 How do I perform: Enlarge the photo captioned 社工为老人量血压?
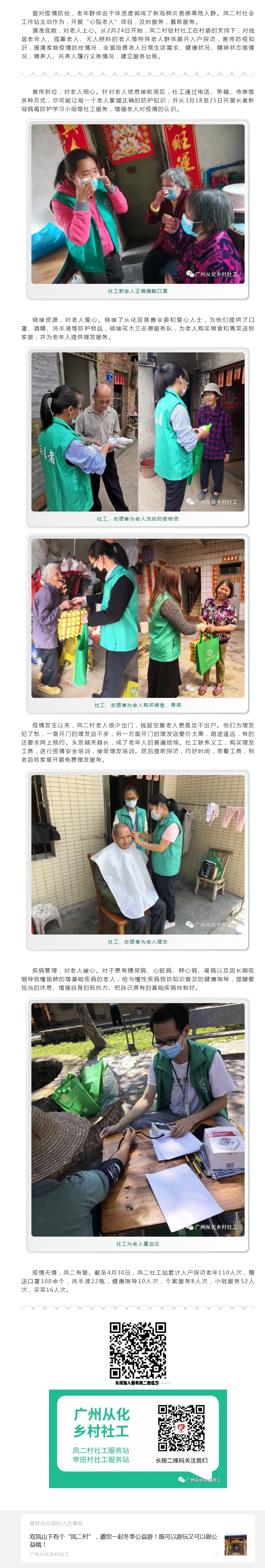[138, 1119]
